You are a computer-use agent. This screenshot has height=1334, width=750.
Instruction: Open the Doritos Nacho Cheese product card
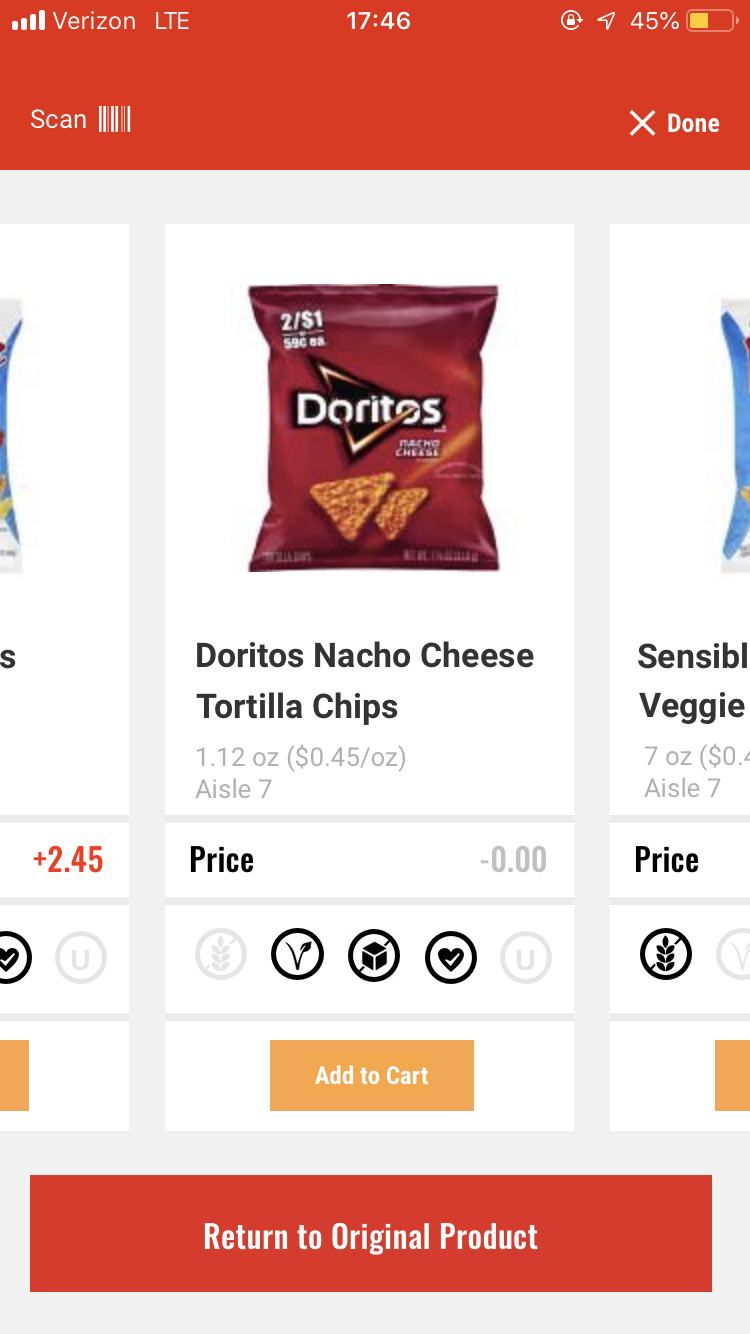[x=369, y=520]
